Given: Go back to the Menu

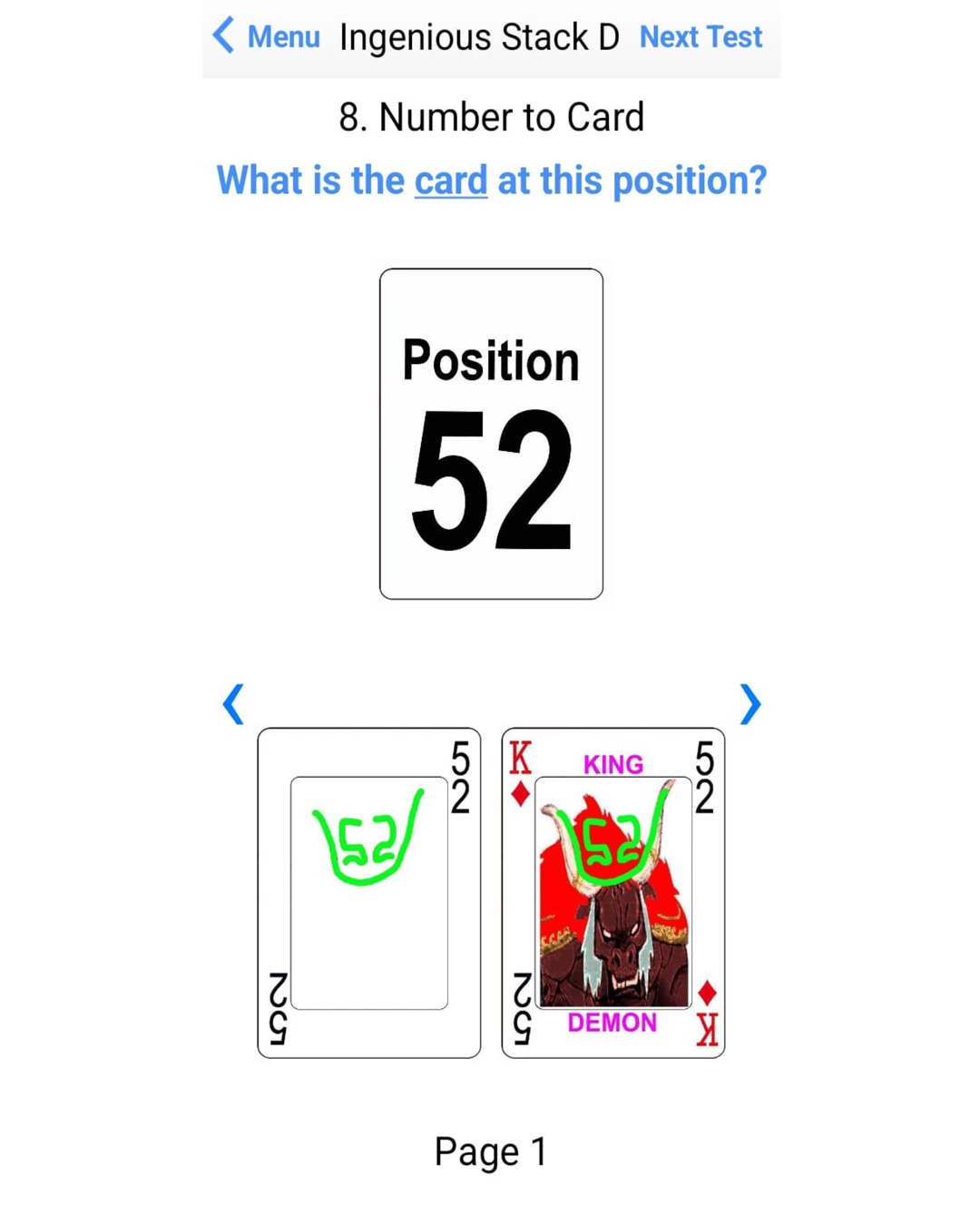Looking at the screenshot, I should 267,37.
